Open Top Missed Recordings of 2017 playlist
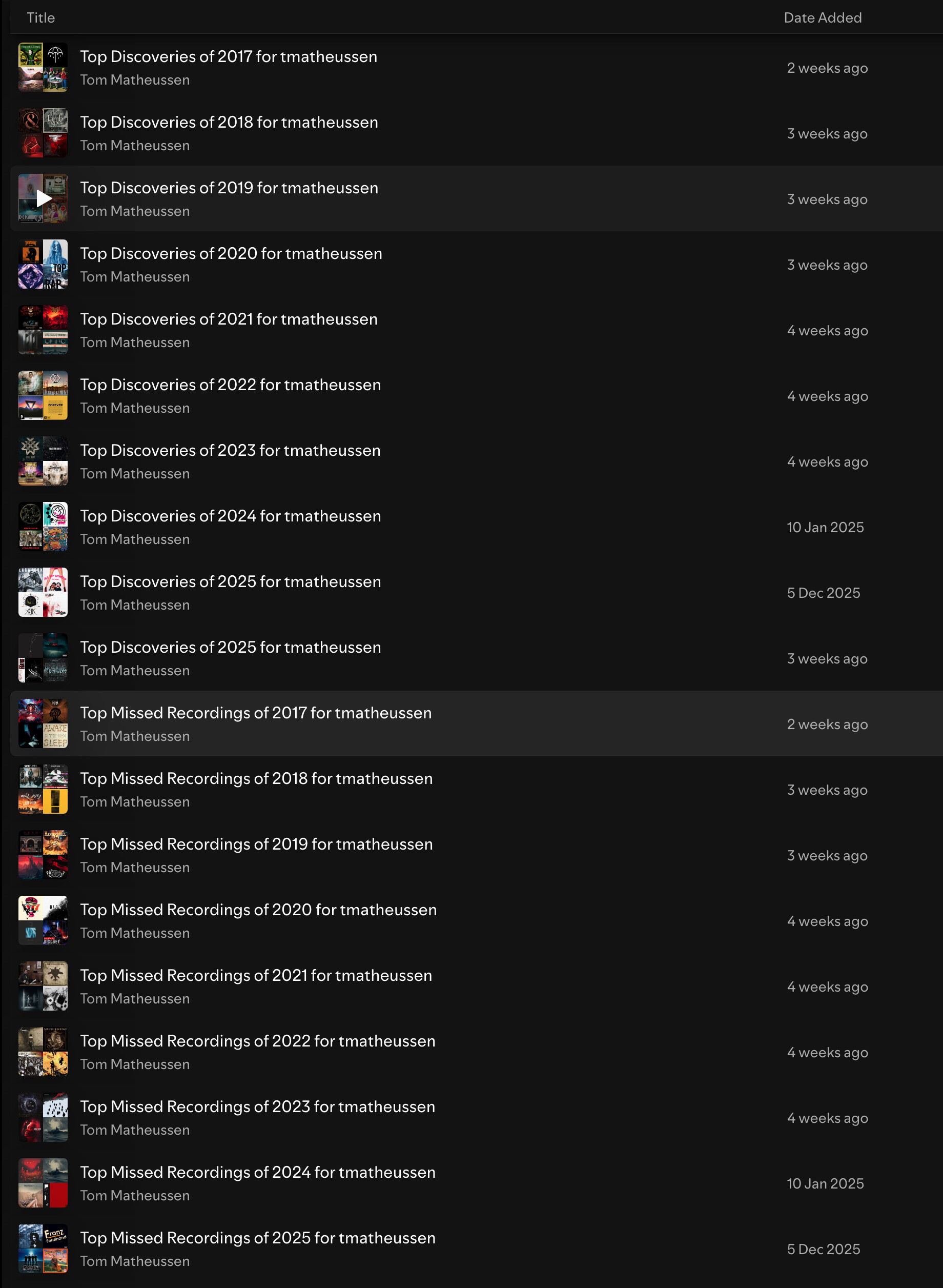943x1288 pixels. click(x=256, y=714)
